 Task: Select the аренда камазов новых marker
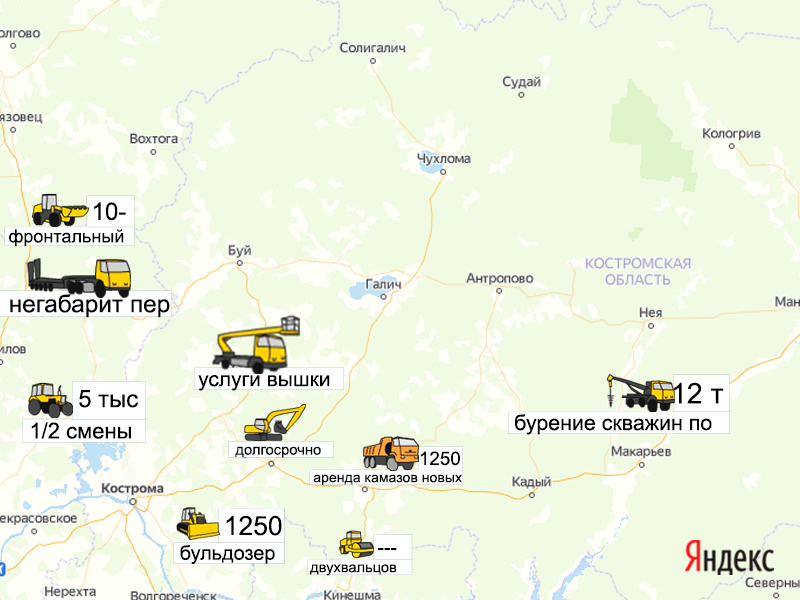(389, 453)
